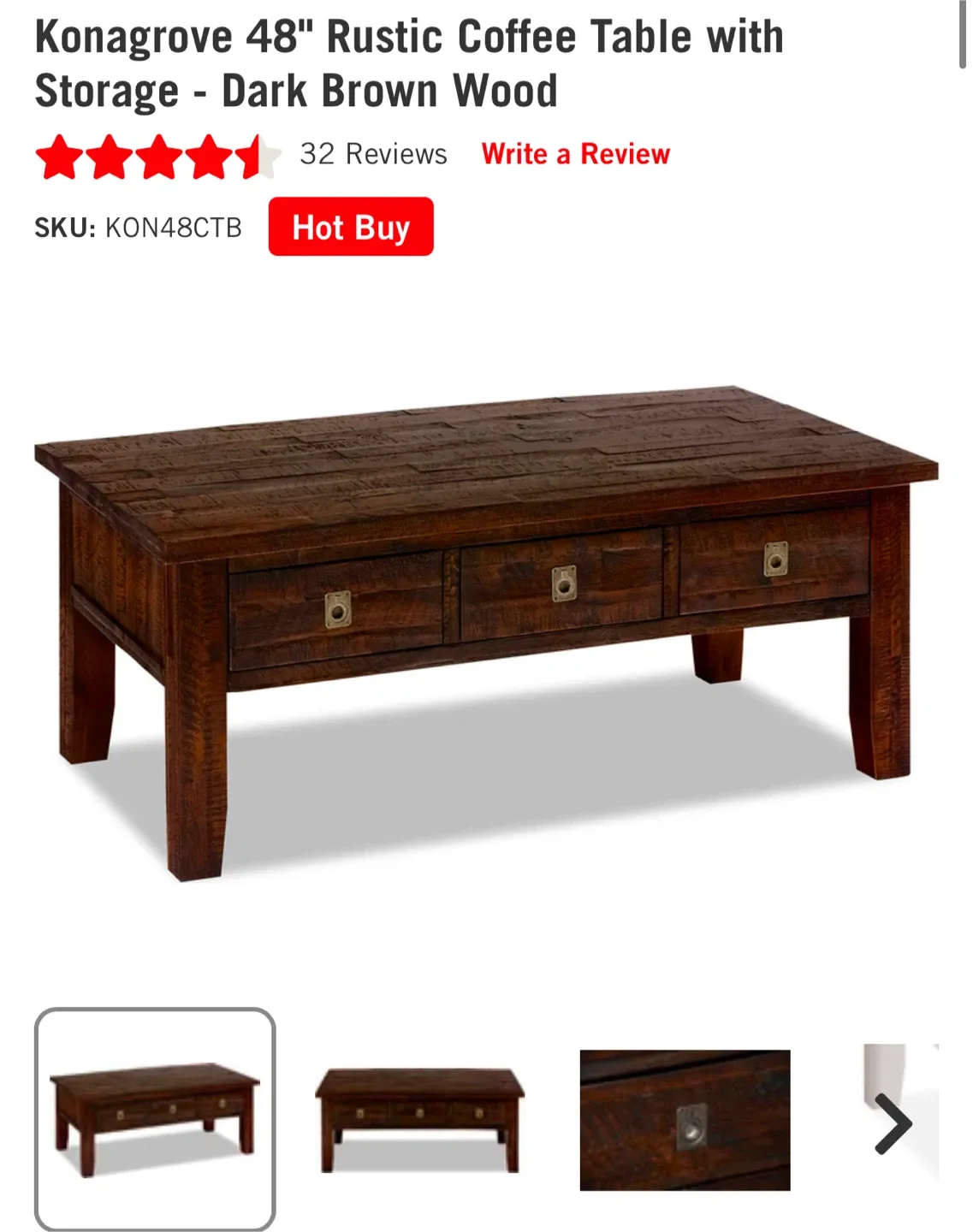The width and height of the screenshot is (973, 1232).
Task: Select the second coffee table thumbnail
Action: click(419, 1116)
